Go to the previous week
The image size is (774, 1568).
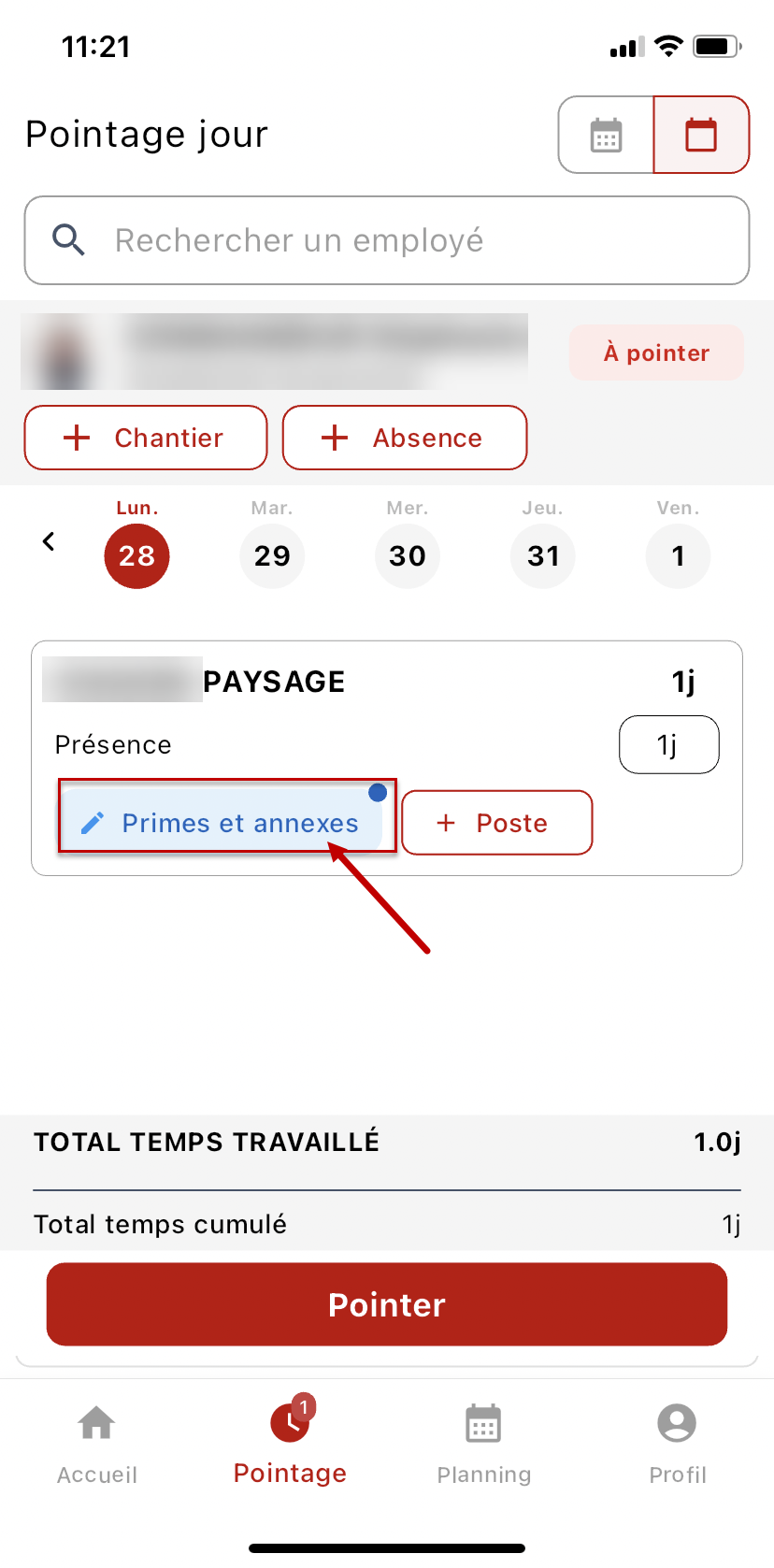coord(49,541)
